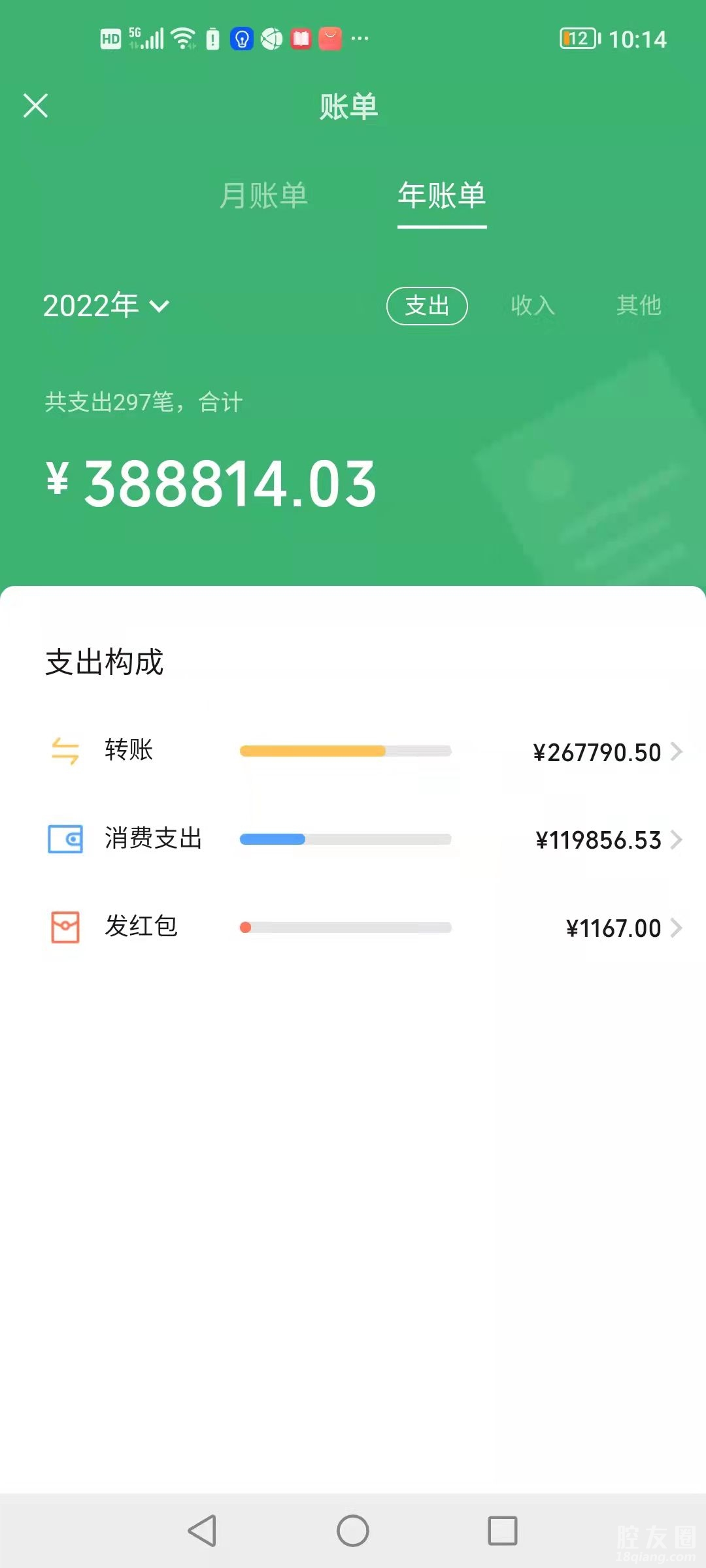Return to the home screen
706x1568 pixels.
point(353,1530)
